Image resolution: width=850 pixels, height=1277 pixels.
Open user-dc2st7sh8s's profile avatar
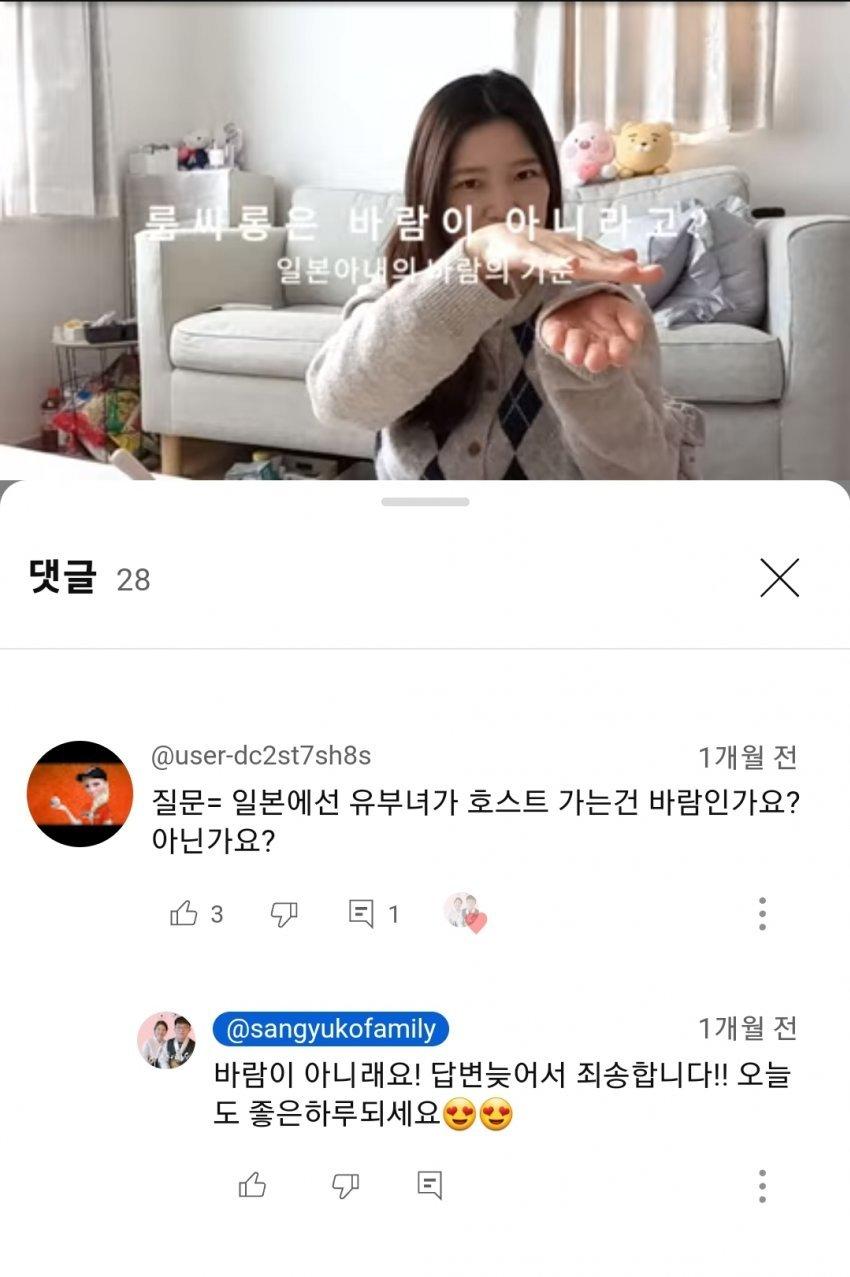pos(79,793)
